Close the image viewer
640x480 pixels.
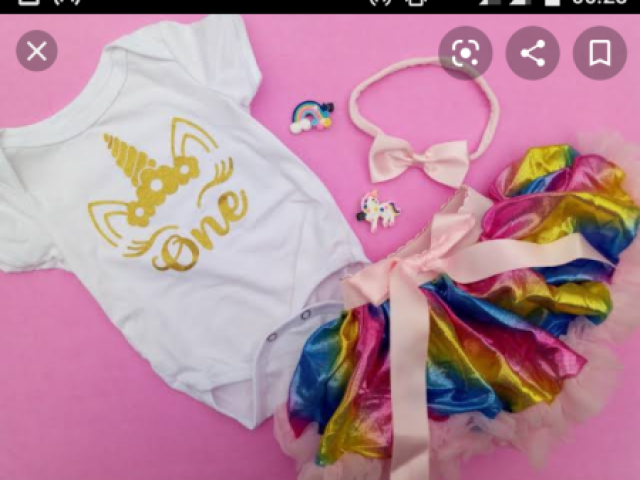(x=36, y=51)
